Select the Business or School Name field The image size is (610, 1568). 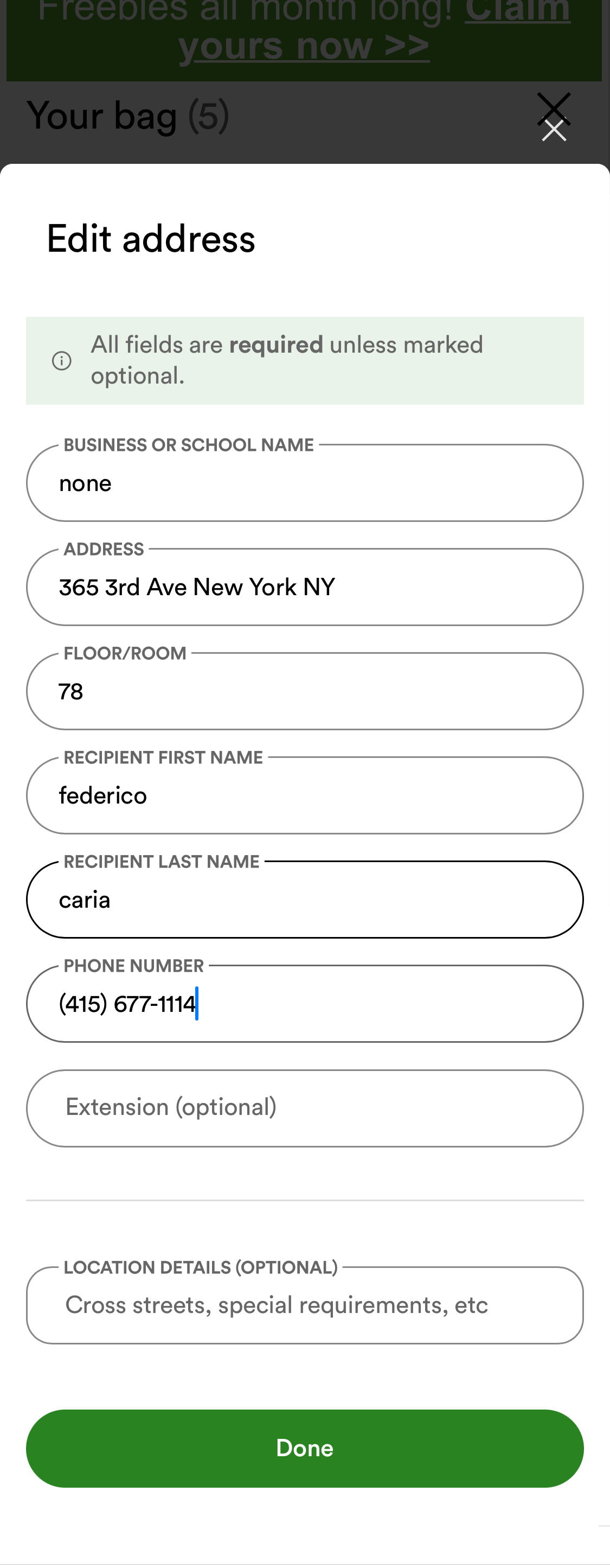[304, 483]
